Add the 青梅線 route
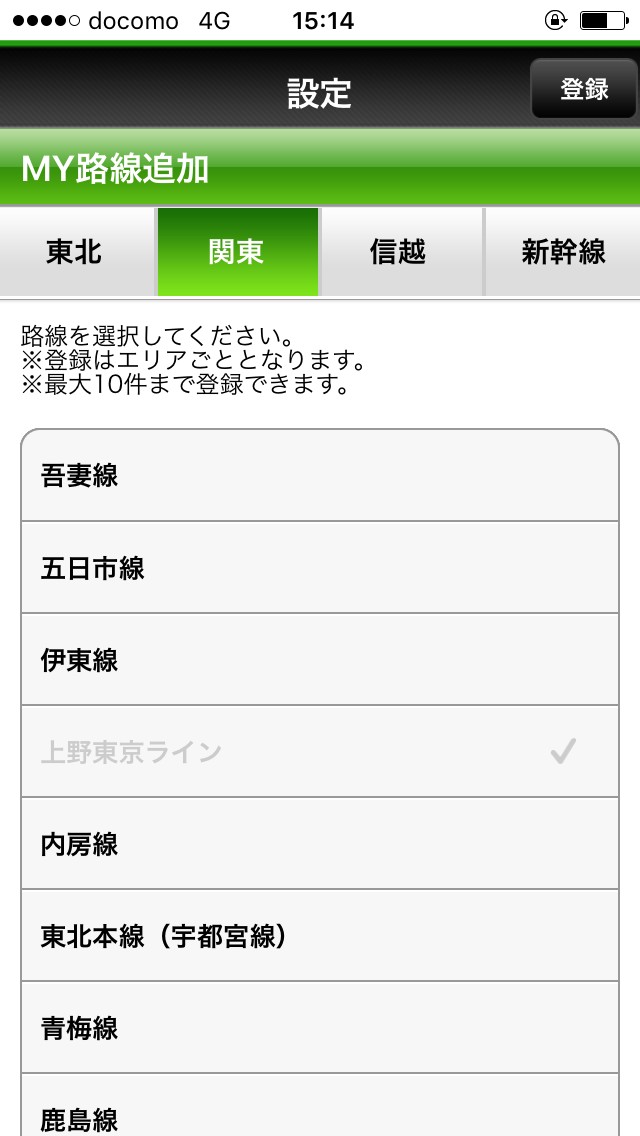Viewport: 640px width, 1136px height. click(320, 1028)
